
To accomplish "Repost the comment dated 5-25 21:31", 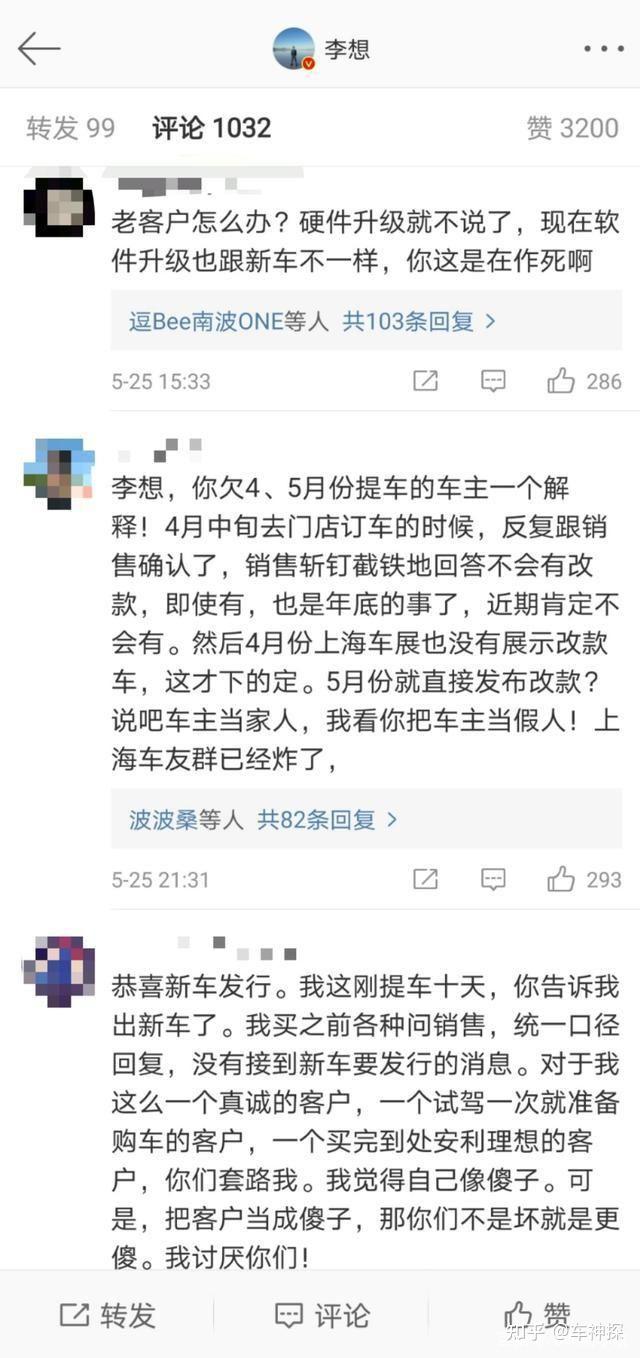I will (x=425, y=880).
